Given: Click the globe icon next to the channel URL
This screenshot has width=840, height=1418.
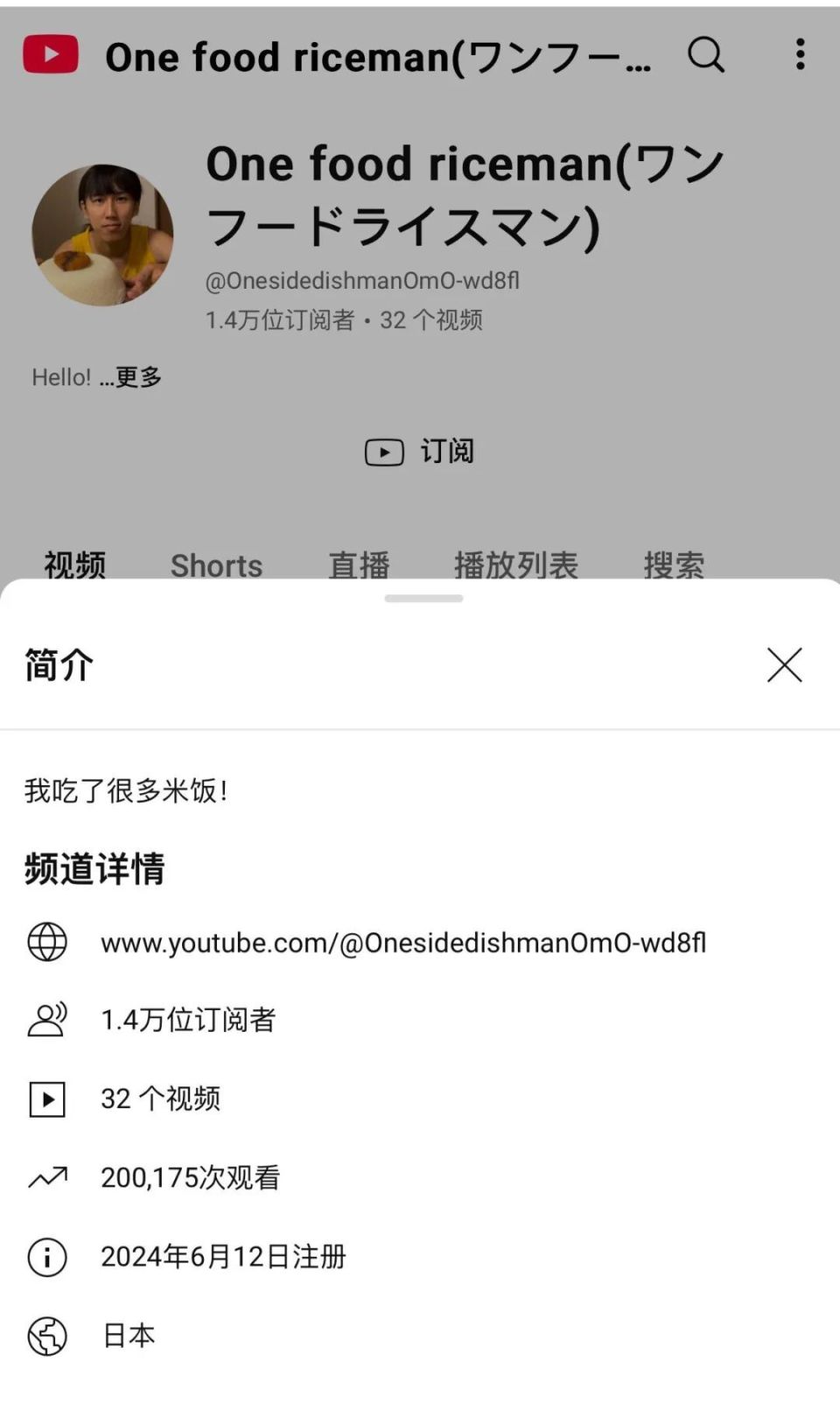Looking at the screenshot, I should point(47,943).
